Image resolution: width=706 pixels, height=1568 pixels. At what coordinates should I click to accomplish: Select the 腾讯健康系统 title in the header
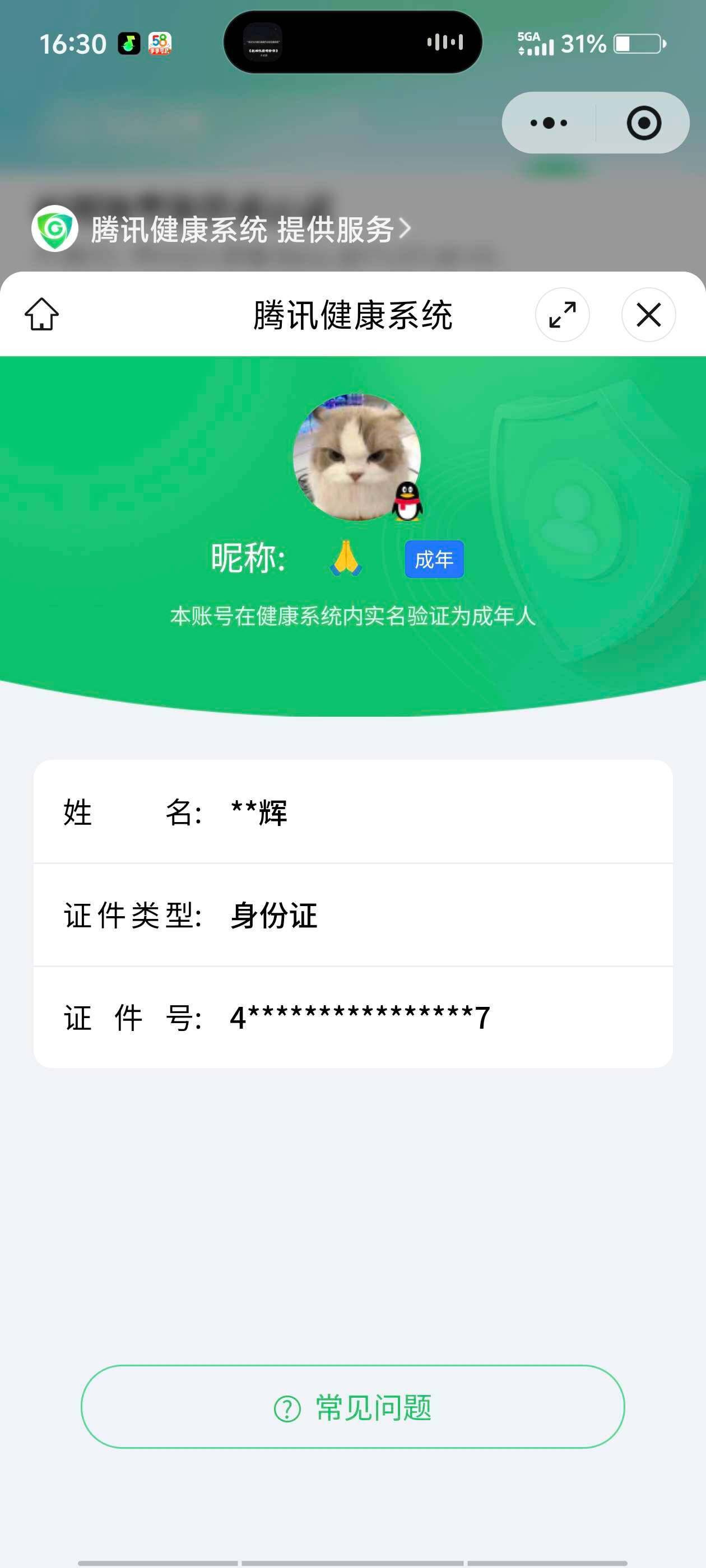[352, 314]
